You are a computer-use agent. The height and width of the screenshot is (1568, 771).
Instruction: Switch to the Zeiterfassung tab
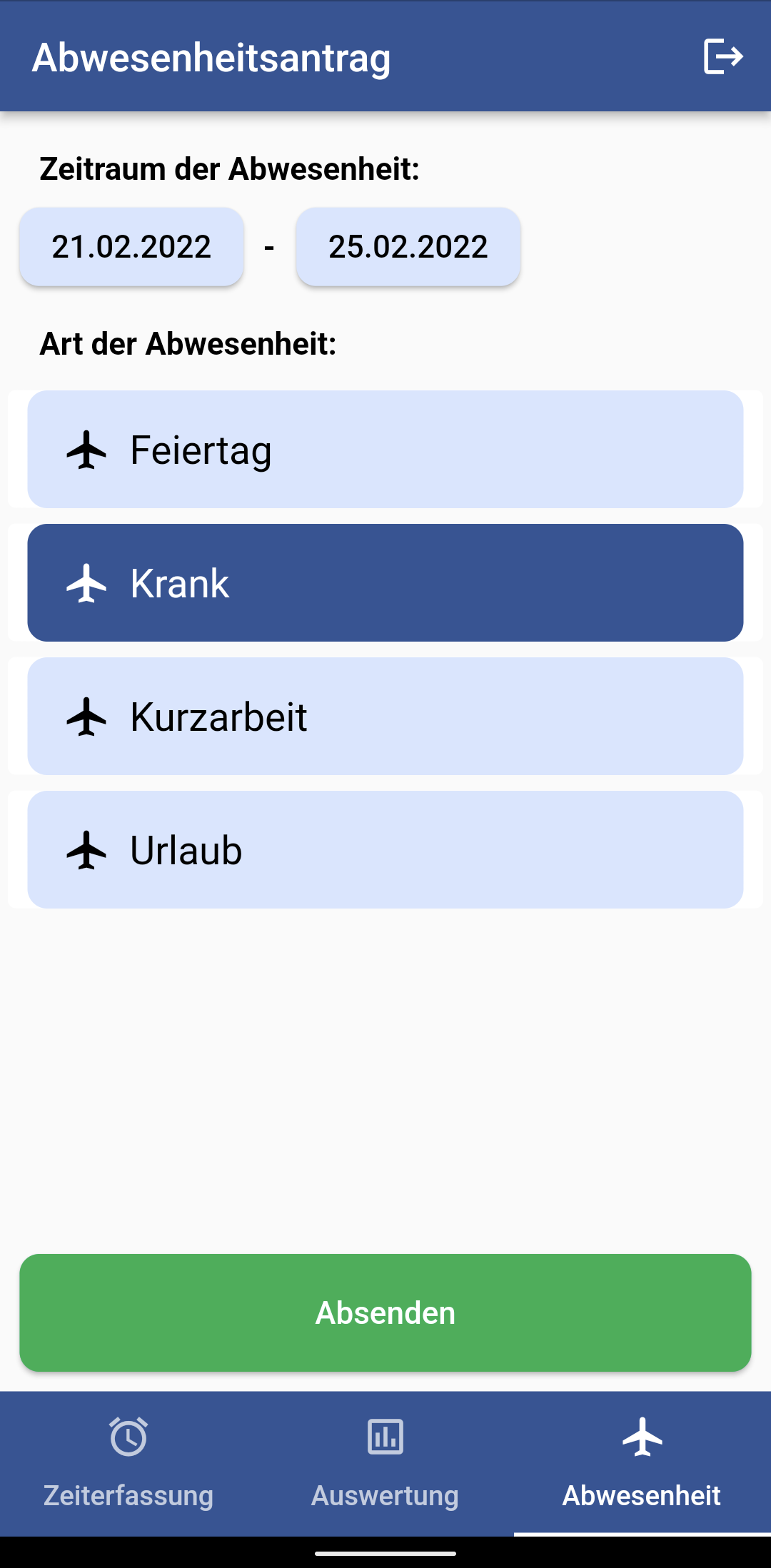click(128, 1464)
